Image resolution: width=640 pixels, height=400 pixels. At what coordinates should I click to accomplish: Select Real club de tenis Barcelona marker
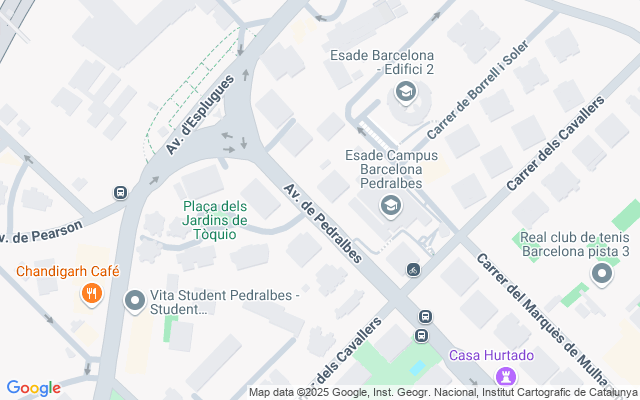point(601,272)
